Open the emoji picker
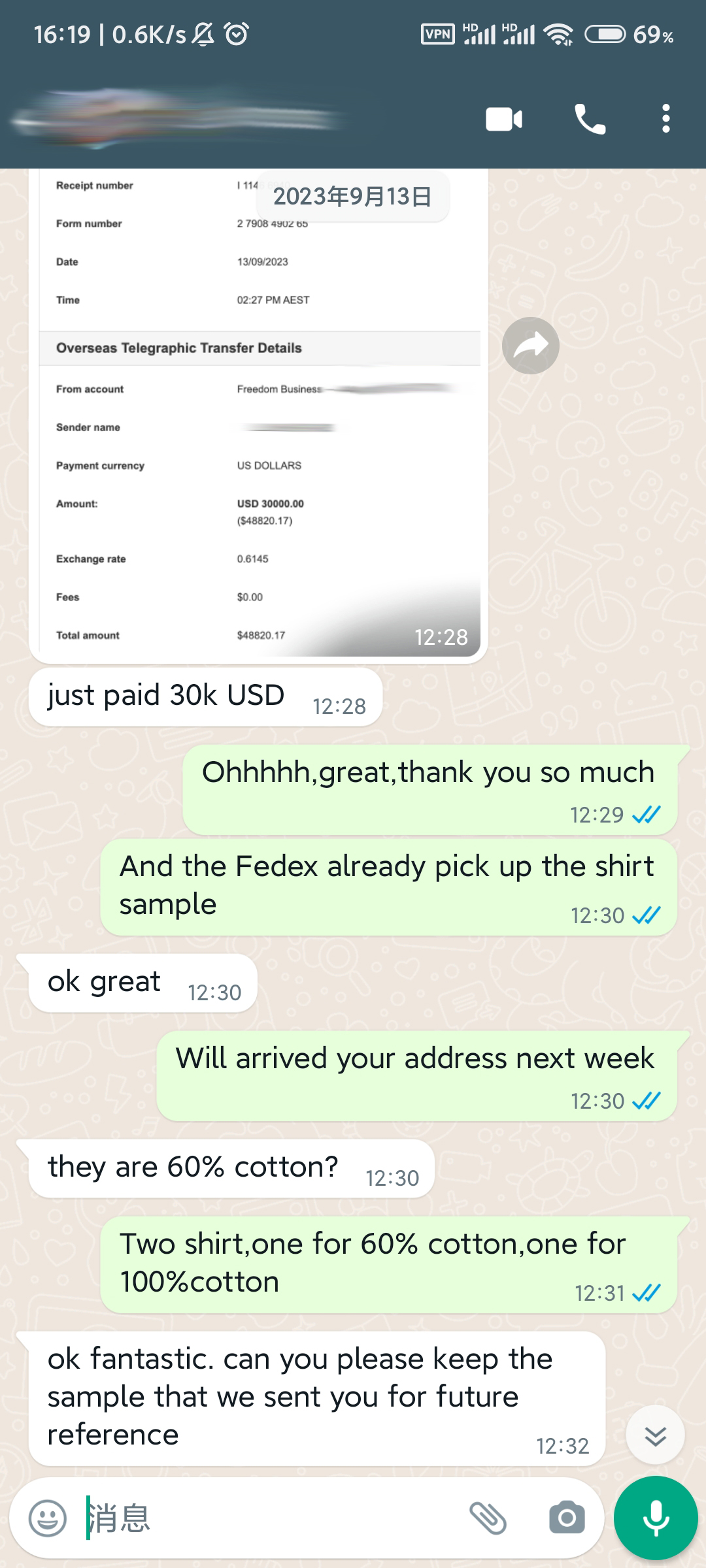Image resolution: width=706 pixels, height=1568 pixels. click(x=48, y=1518)
